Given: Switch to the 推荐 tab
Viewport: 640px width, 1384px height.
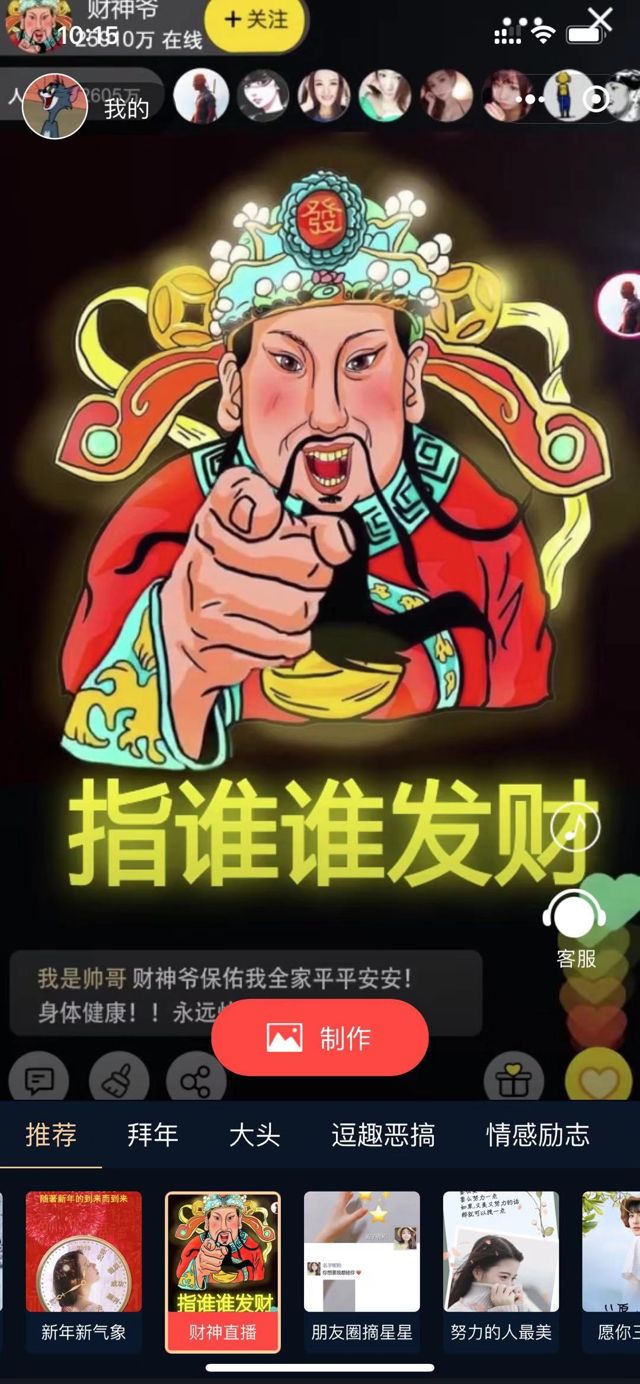Looking at the screenshot, I should 51,1134.
